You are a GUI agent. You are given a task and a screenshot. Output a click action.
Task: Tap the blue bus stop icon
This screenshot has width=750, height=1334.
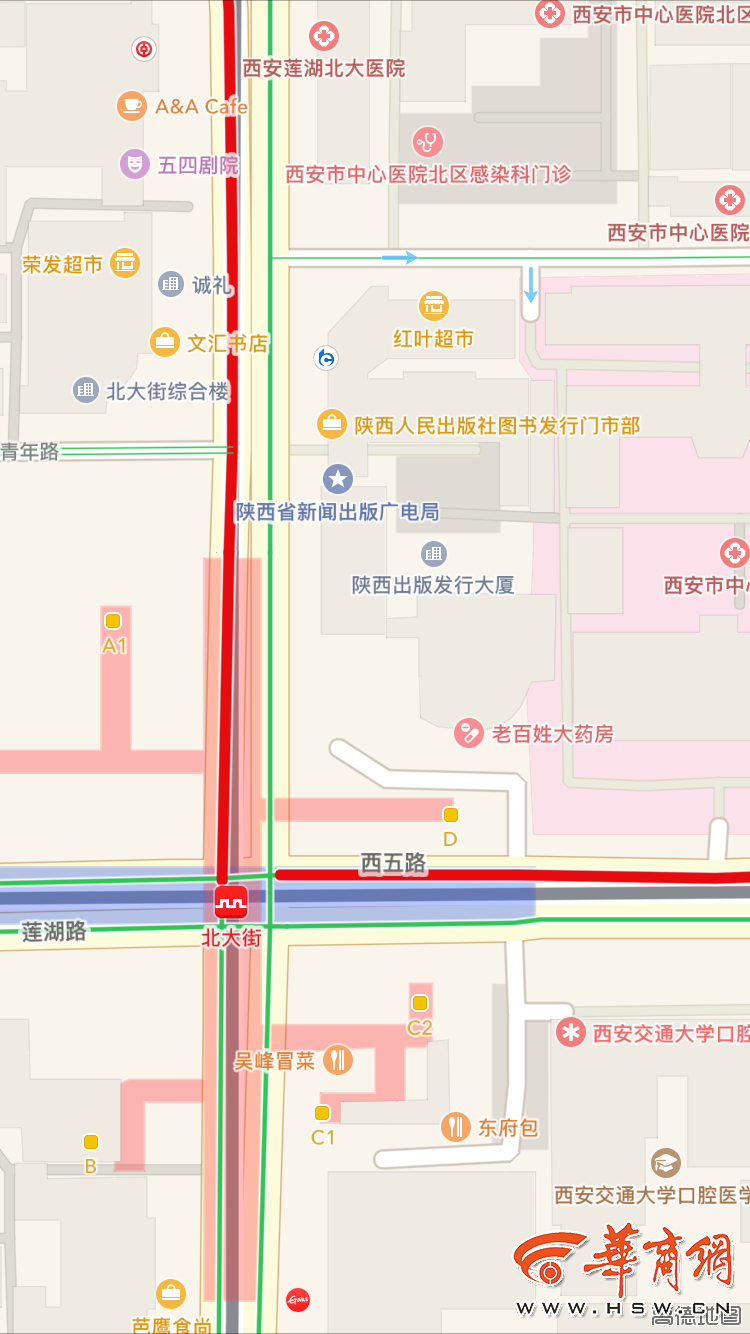(326, 357)
